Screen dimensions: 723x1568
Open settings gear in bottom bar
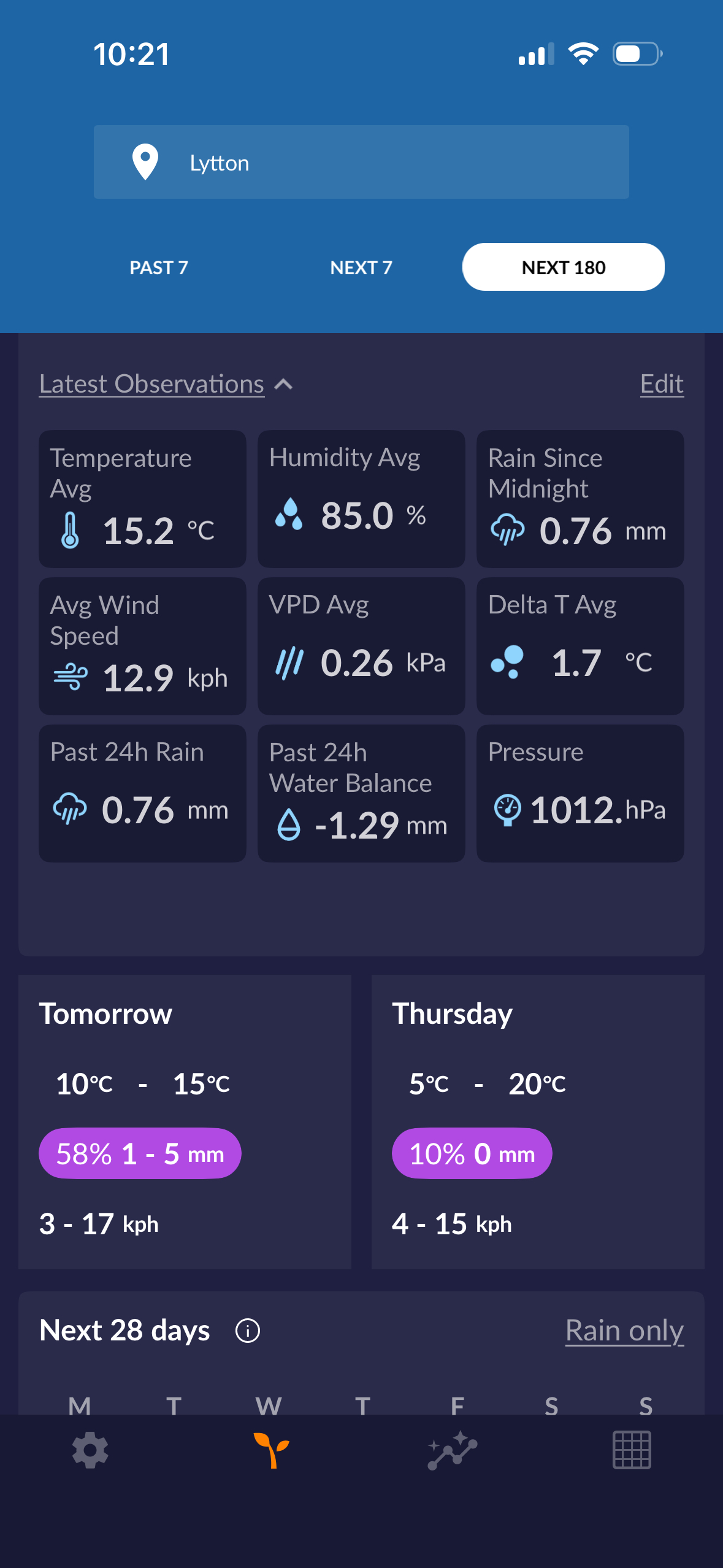click(x=90, y=1450)
